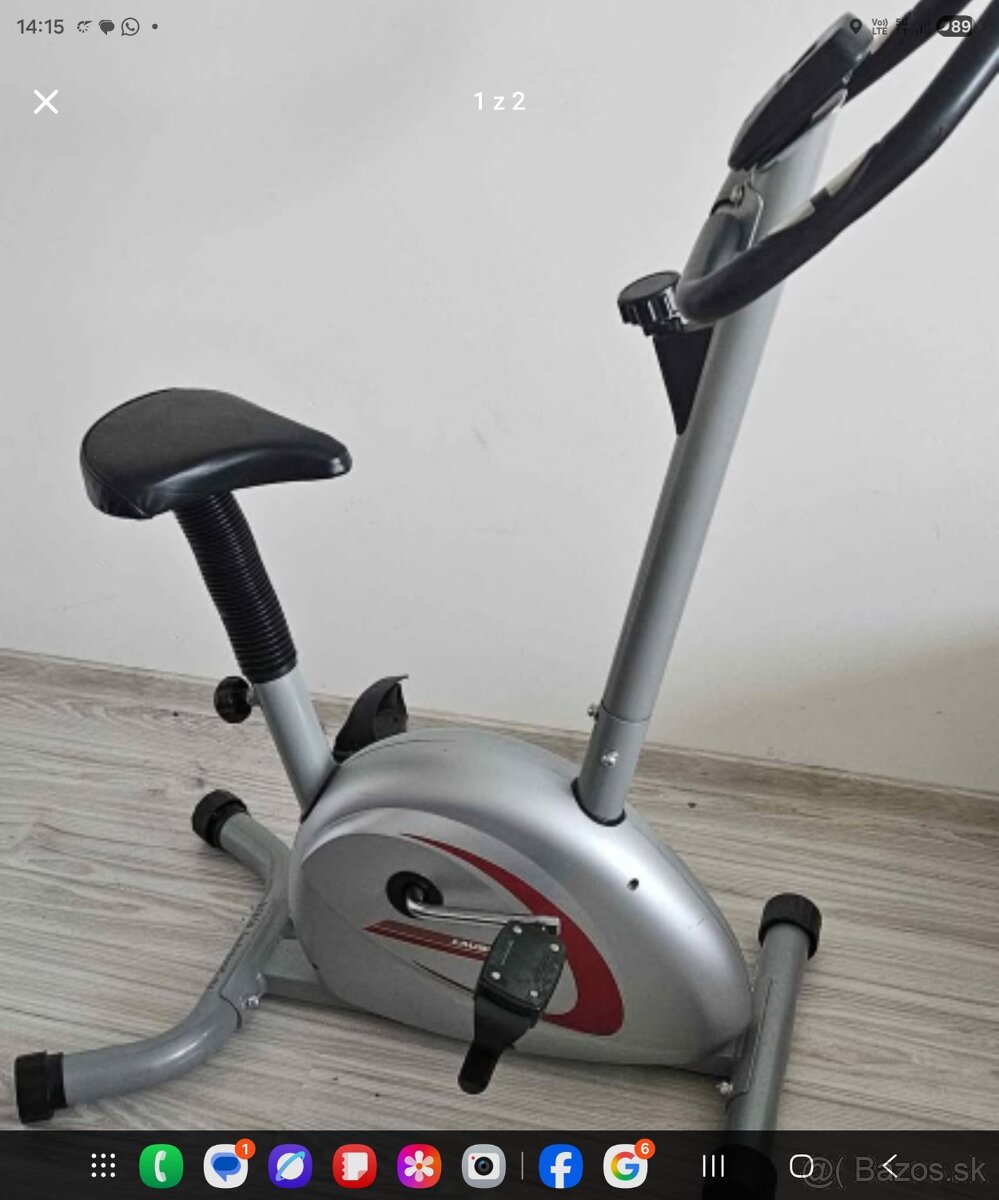Open the red notes app in taskbar
The height and width of the screenshot is (1200, 999).
tap(354, 1166)
